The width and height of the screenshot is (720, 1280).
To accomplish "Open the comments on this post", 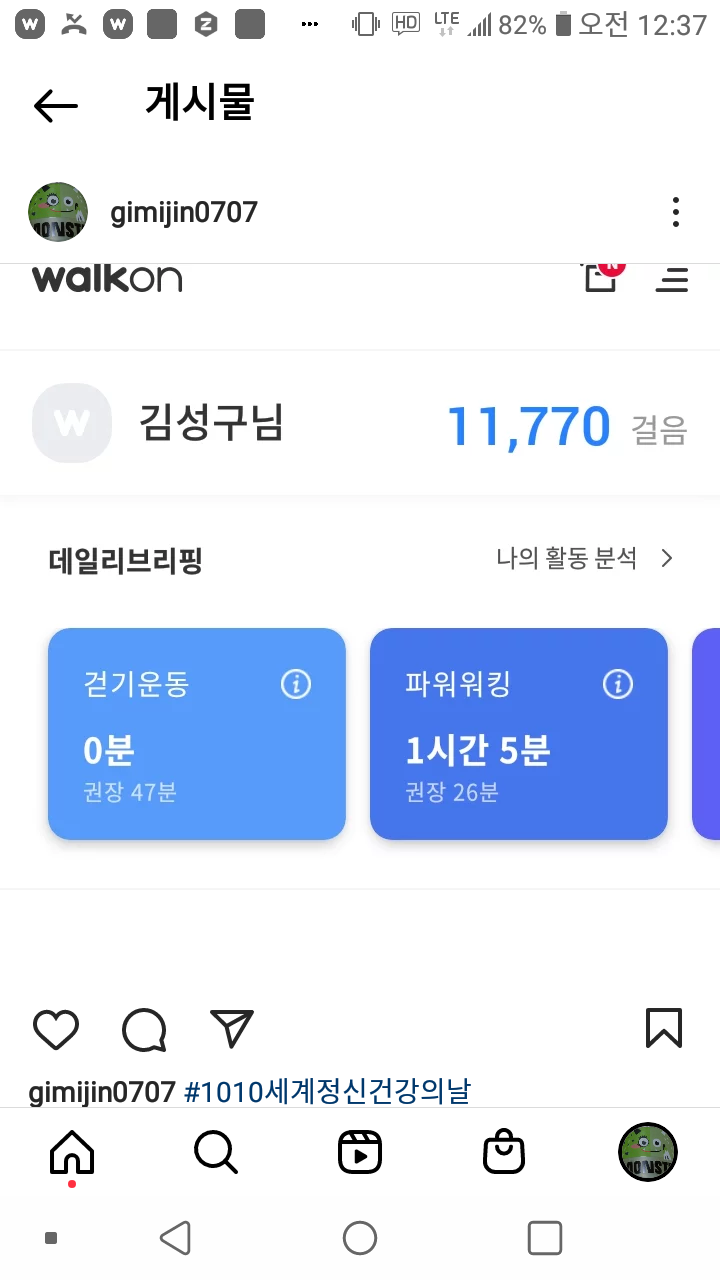I will pyautogui.click(x=144, y=1029).
